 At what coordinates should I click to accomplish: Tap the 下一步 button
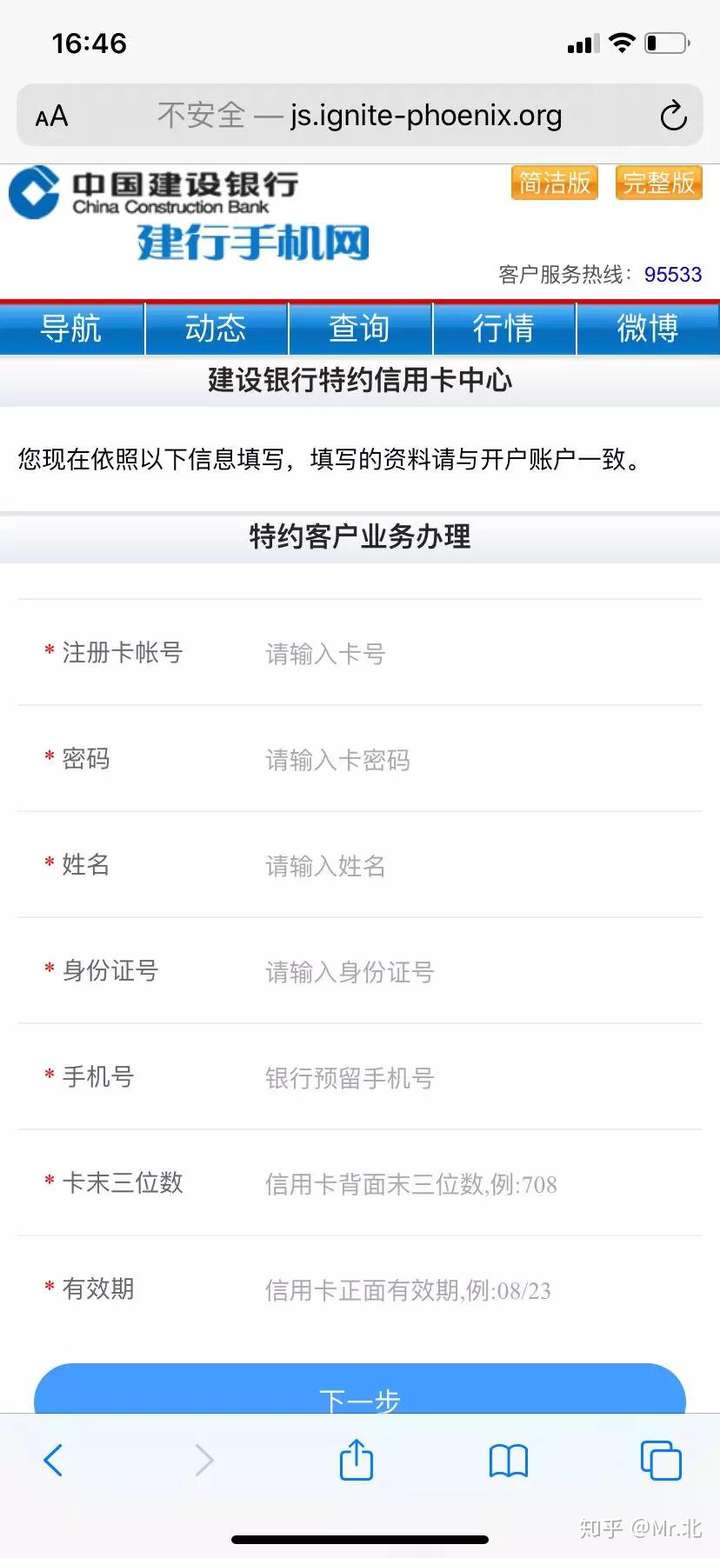[x=360, y=1389]
